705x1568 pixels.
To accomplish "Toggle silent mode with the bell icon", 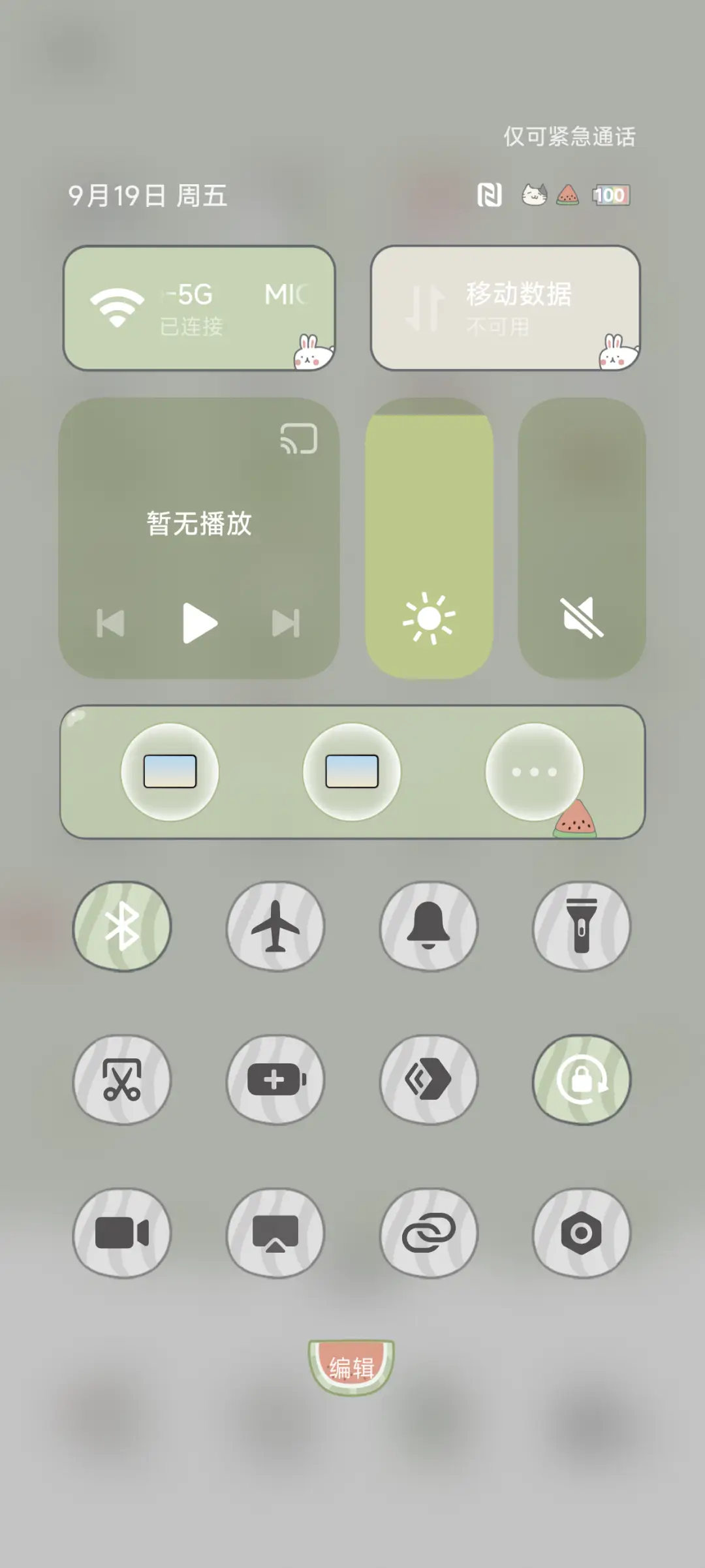I will [x=429, y=927].
